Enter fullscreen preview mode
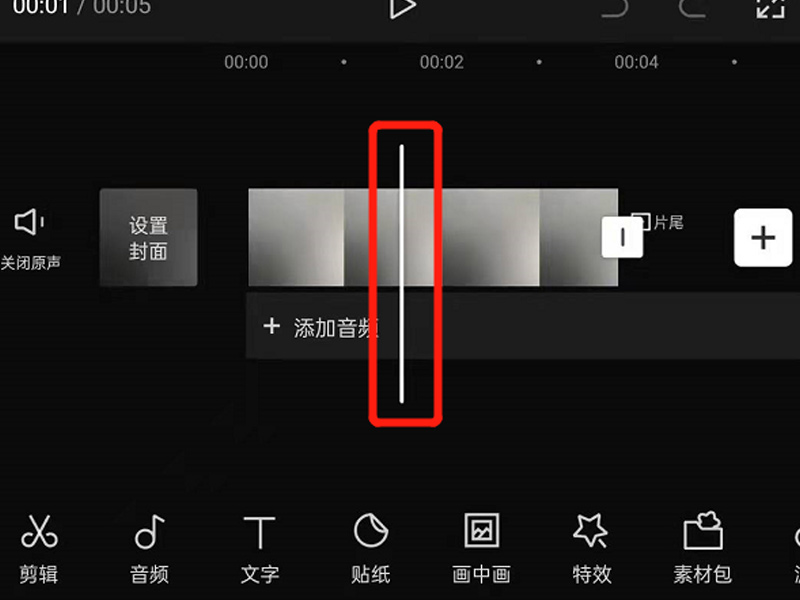 [x=769, y=9]
